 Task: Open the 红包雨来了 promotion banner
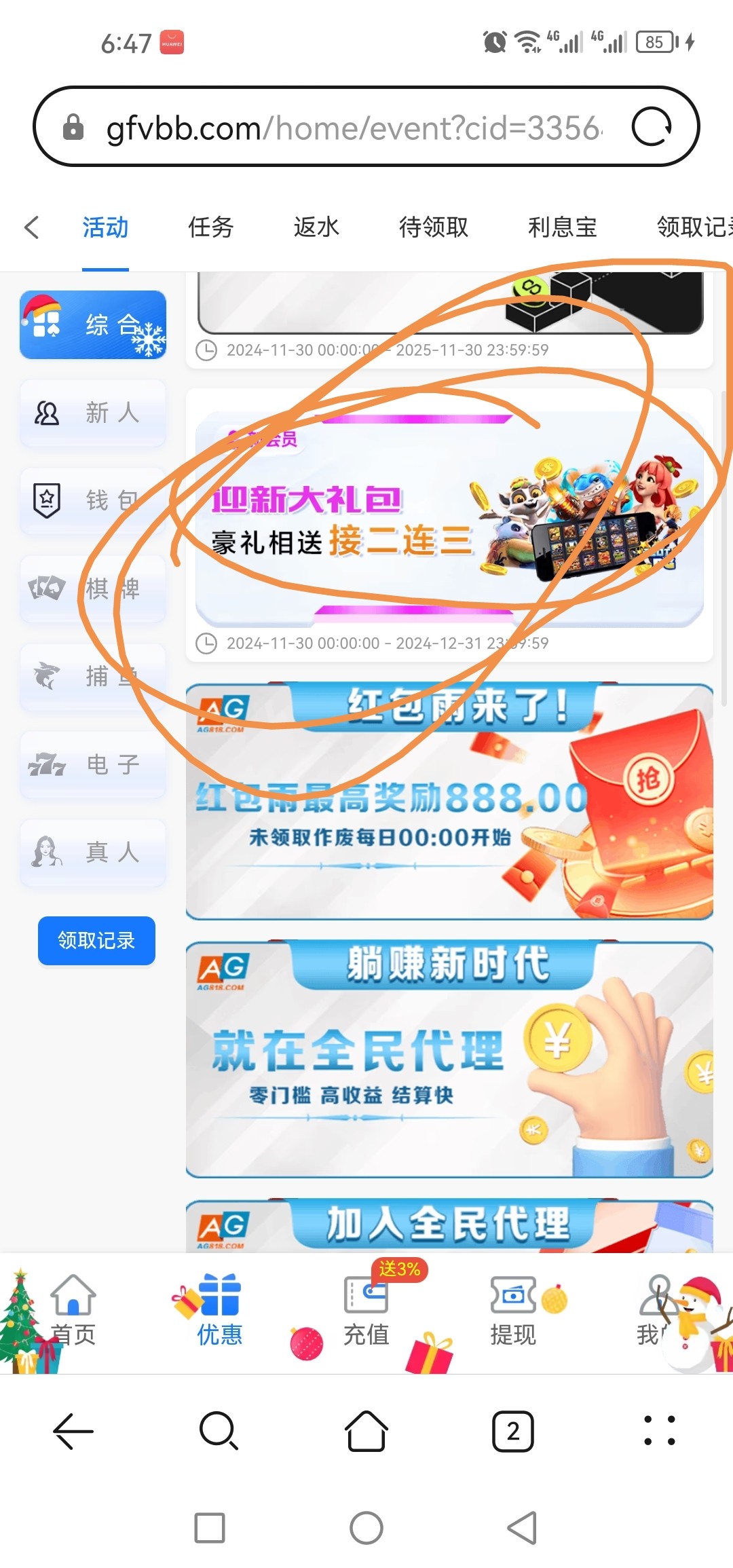[x=449, y=801]
